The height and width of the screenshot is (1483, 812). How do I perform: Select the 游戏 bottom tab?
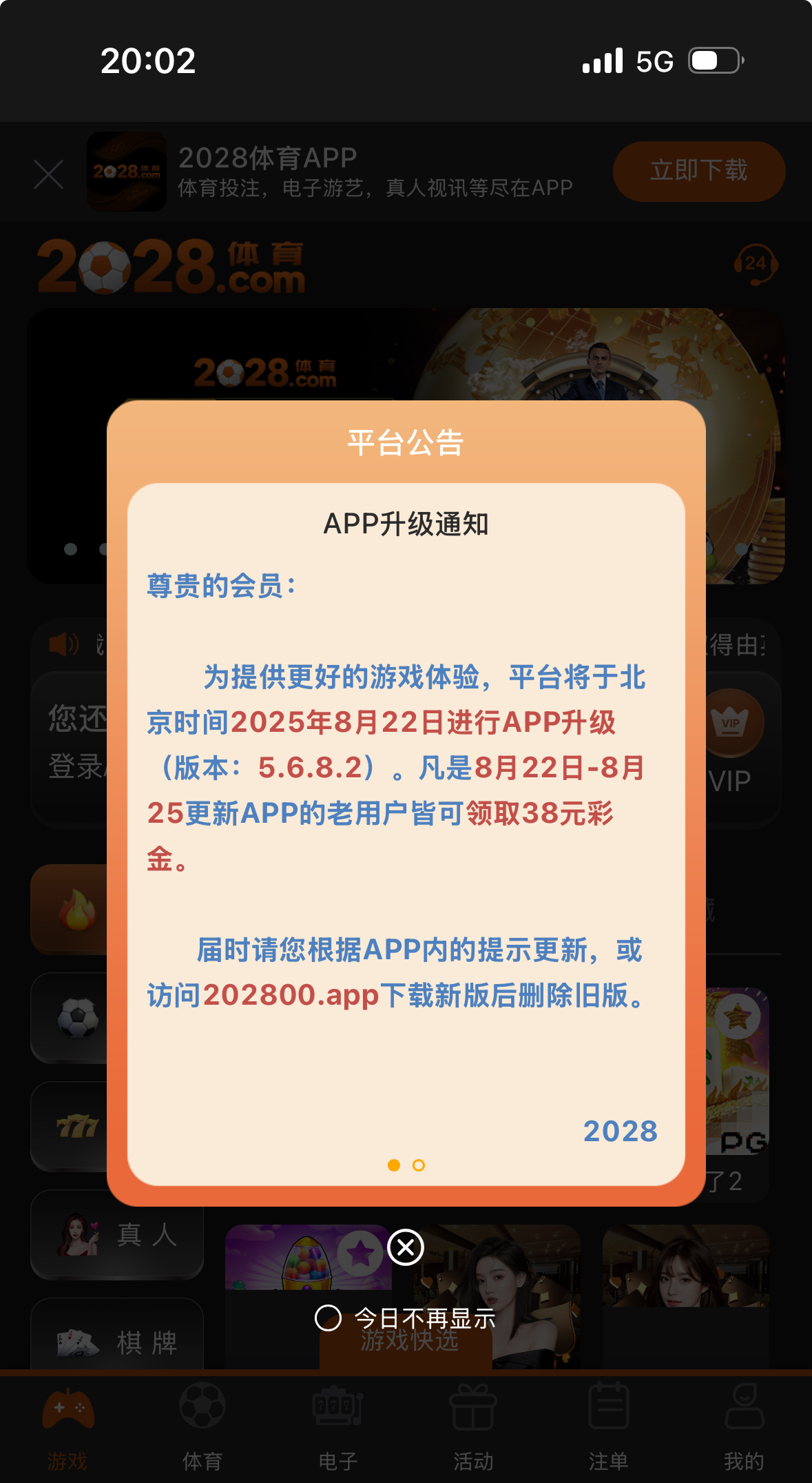[67, 1421]
